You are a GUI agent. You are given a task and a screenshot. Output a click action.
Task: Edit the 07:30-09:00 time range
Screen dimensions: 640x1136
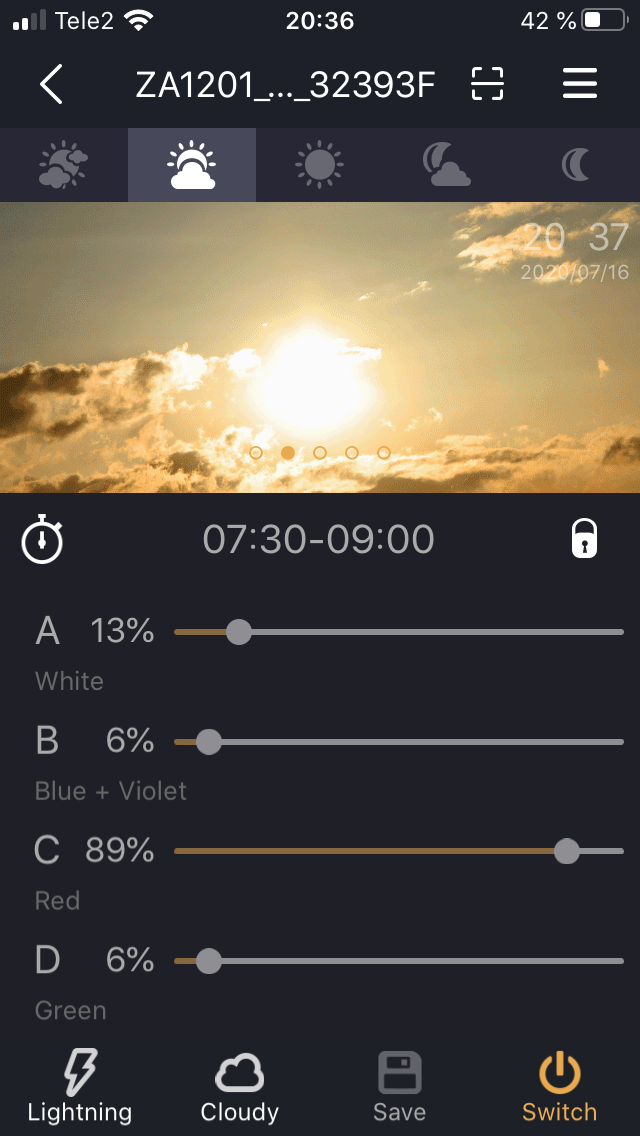coord(318,540)
